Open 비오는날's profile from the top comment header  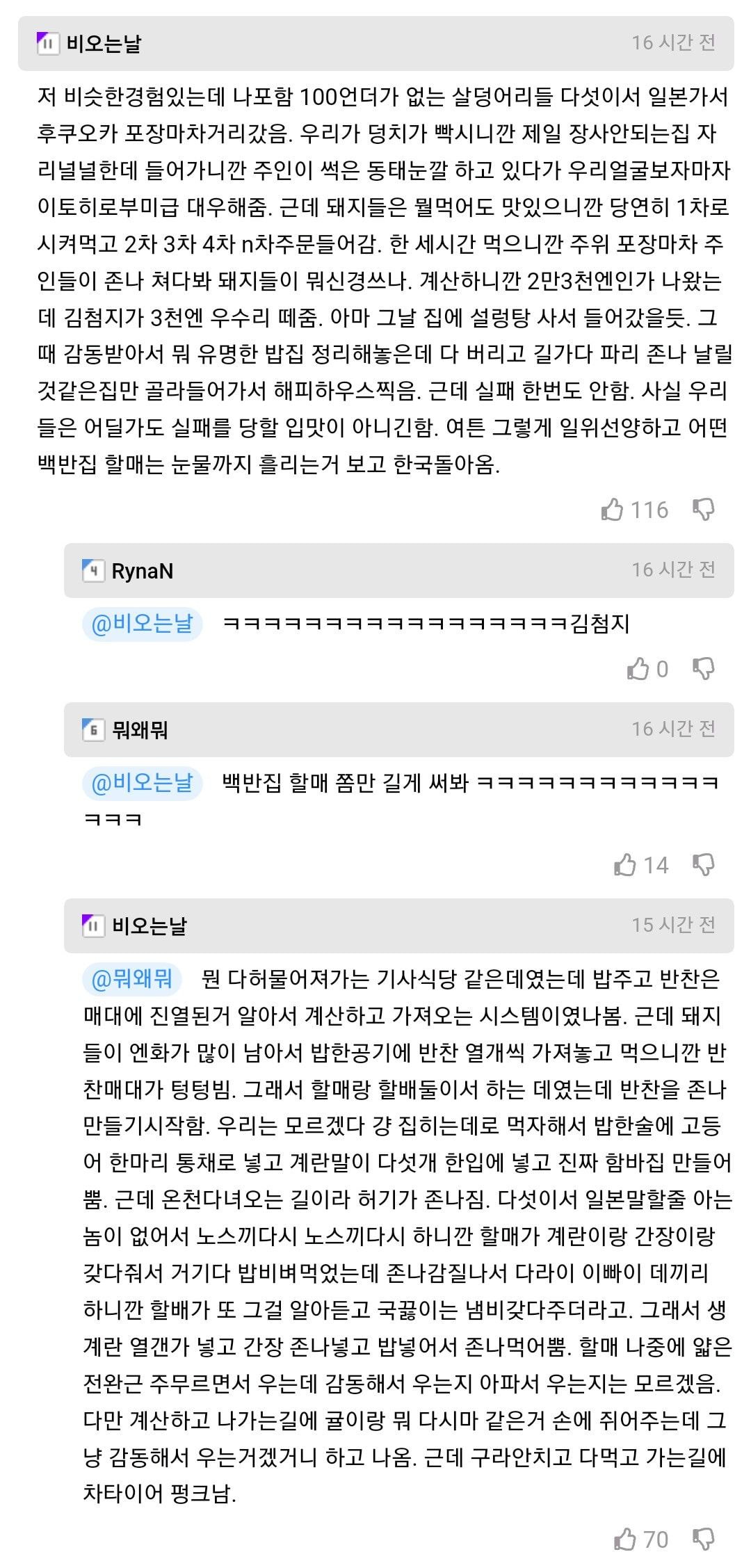click(x=104, y=44)
